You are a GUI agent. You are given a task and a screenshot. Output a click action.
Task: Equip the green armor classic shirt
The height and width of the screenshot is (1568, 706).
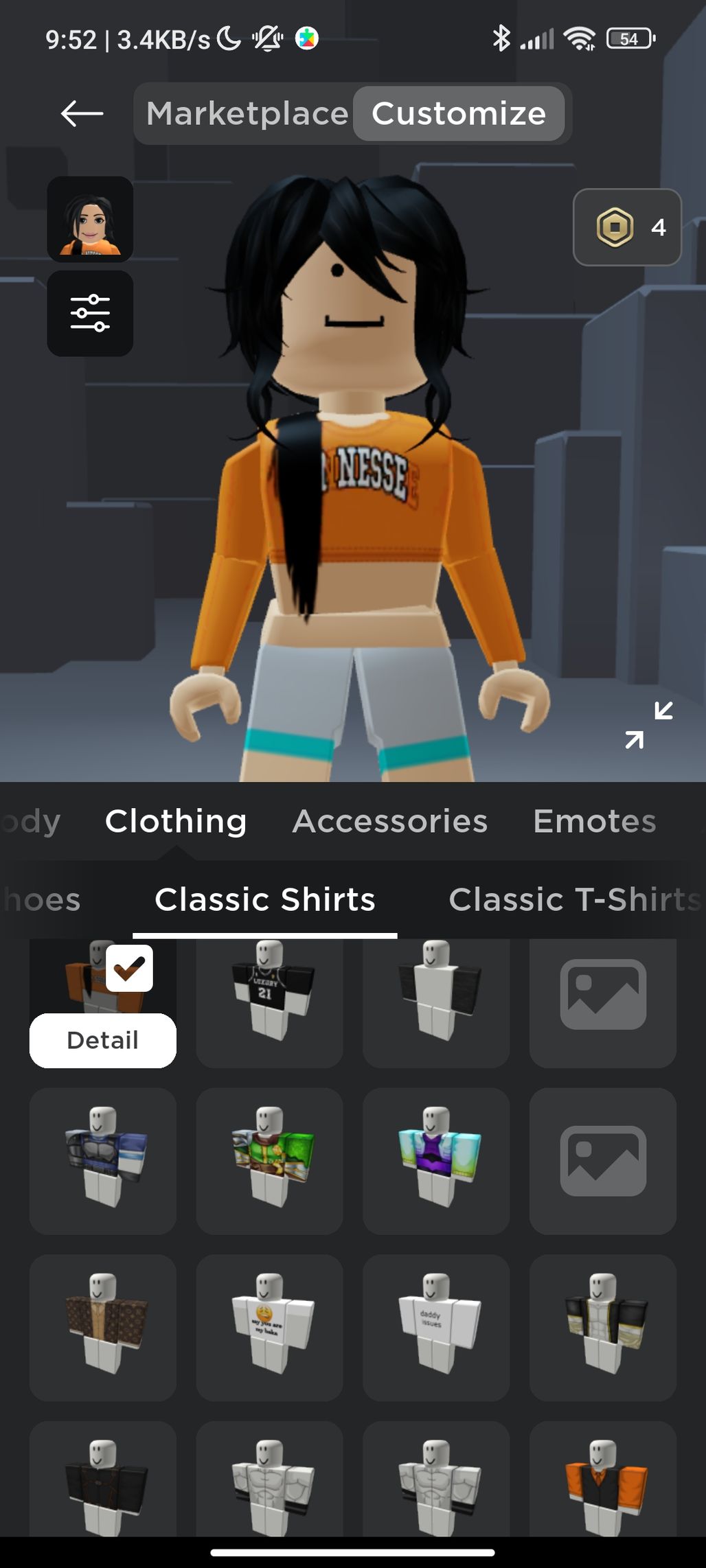tap(269, 1160)
